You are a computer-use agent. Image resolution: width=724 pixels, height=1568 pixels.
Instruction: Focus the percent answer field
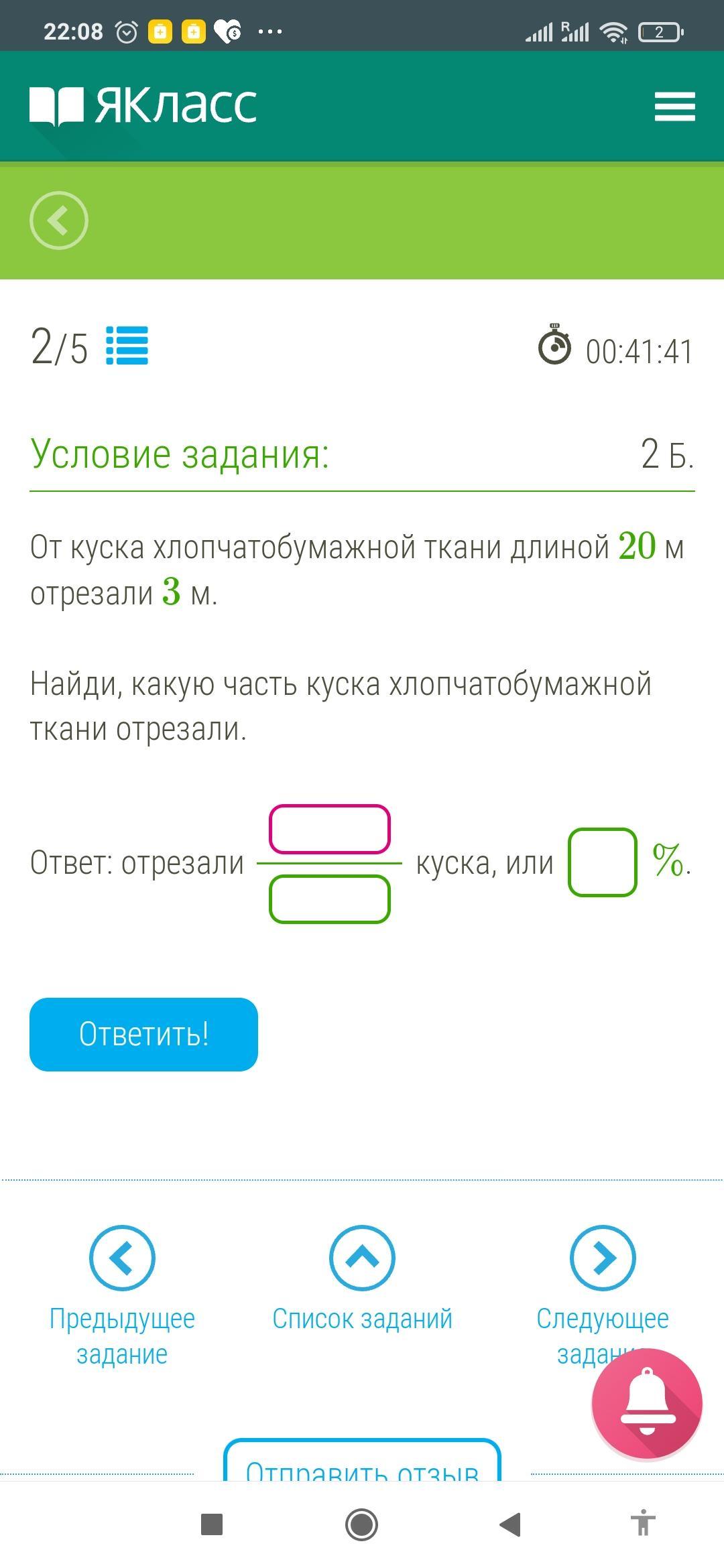pyautogui.click(x=602, y=862)
